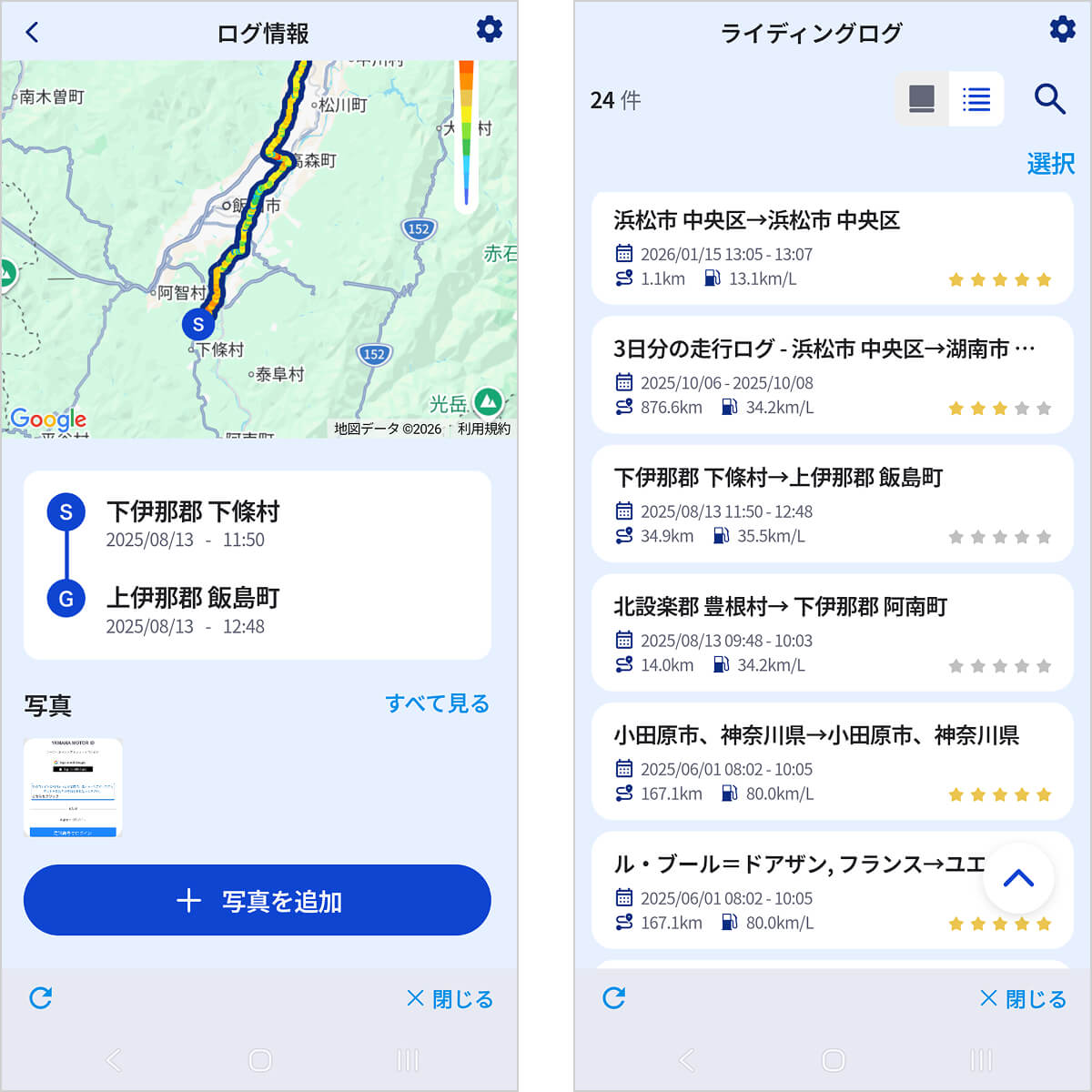This screenshot has height=1092, width=1092.
Task: Jump to top with the up-arrow button
Action: coord(1018,878)
